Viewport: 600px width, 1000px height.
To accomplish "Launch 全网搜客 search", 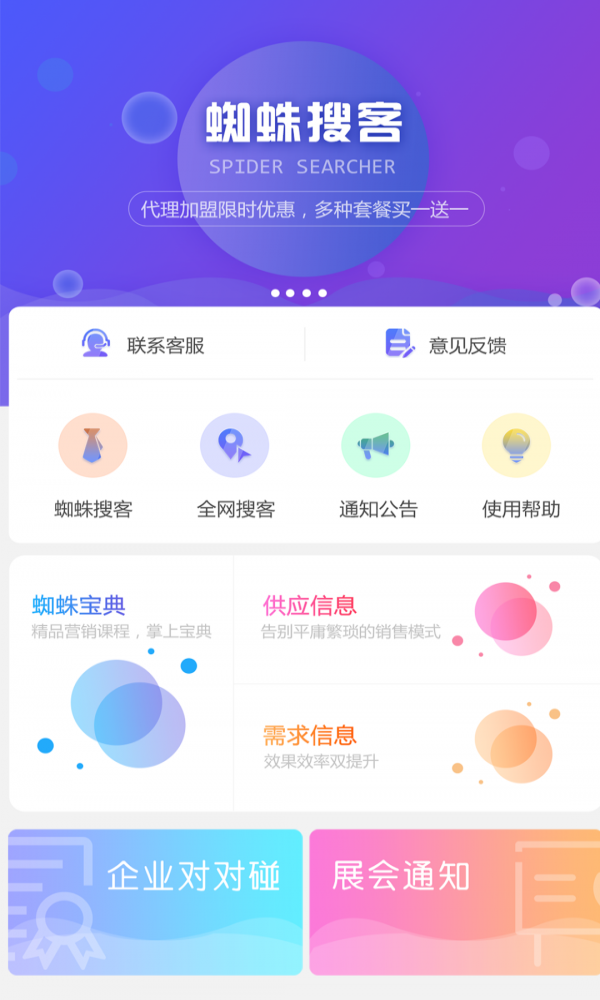I will (235, 466).
